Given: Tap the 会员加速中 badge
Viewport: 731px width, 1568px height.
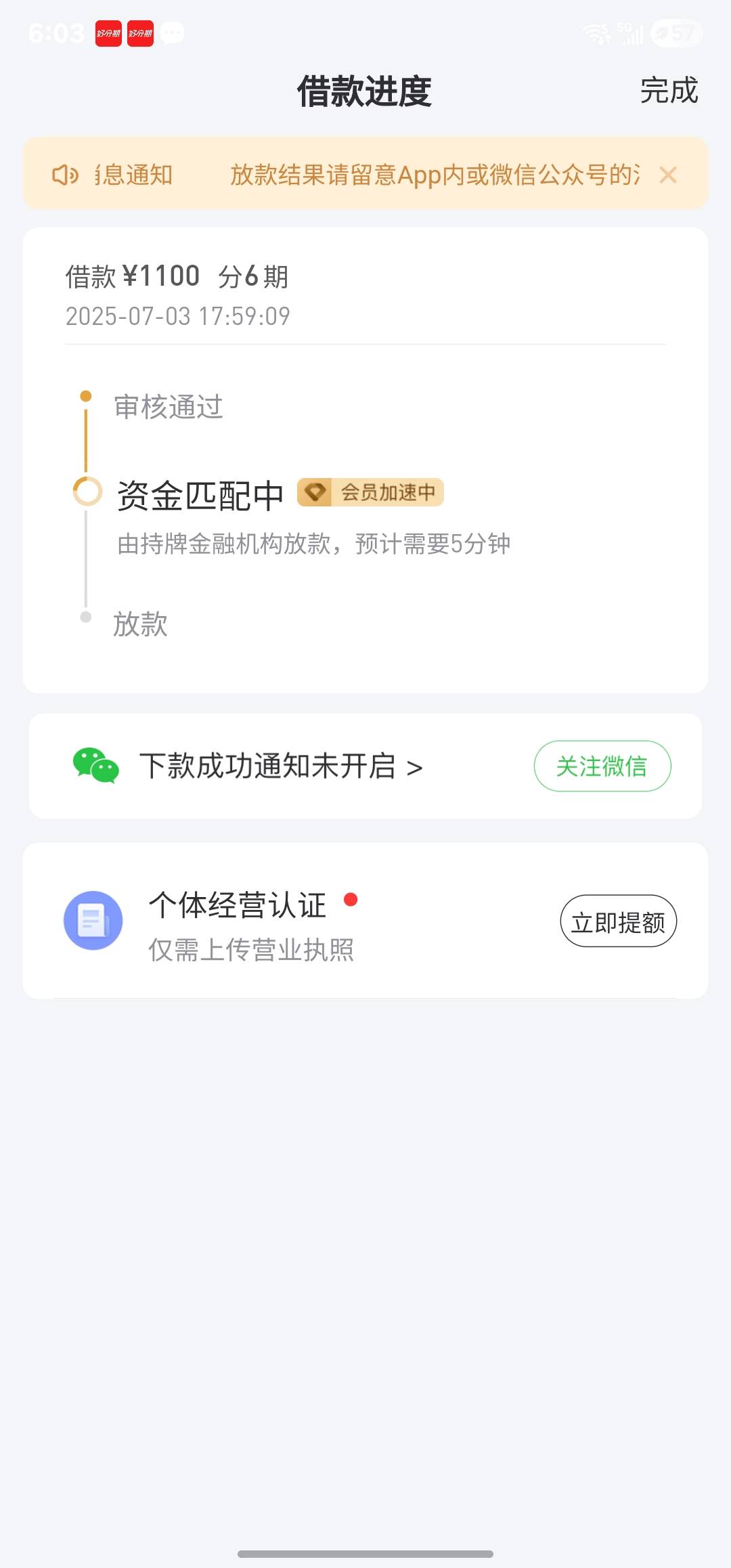Looking at the screenshot, I should point(370,492).
